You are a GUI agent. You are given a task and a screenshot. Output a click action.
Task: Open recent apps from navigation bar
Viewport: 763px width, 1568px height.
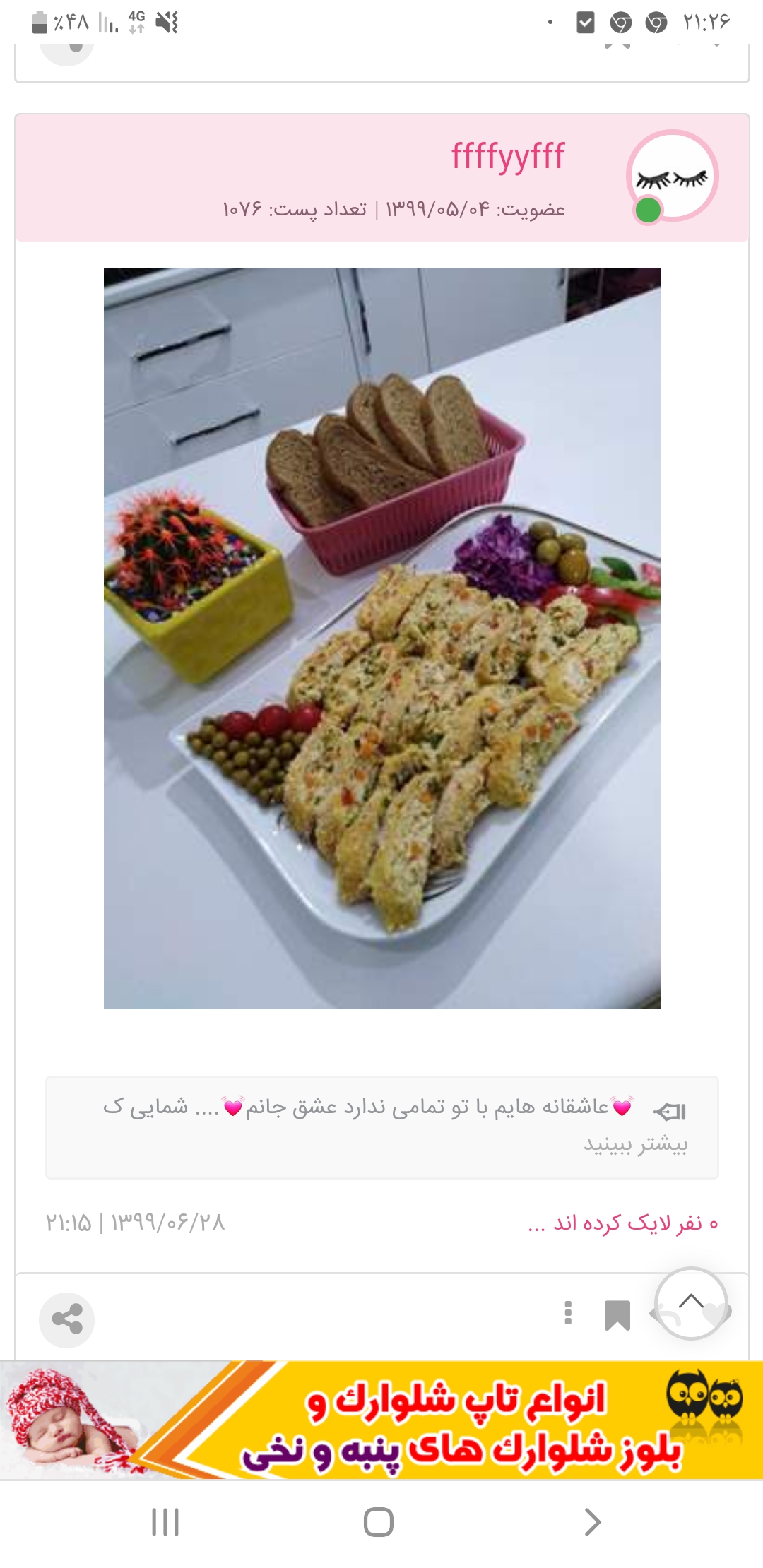click(165, 1522)
